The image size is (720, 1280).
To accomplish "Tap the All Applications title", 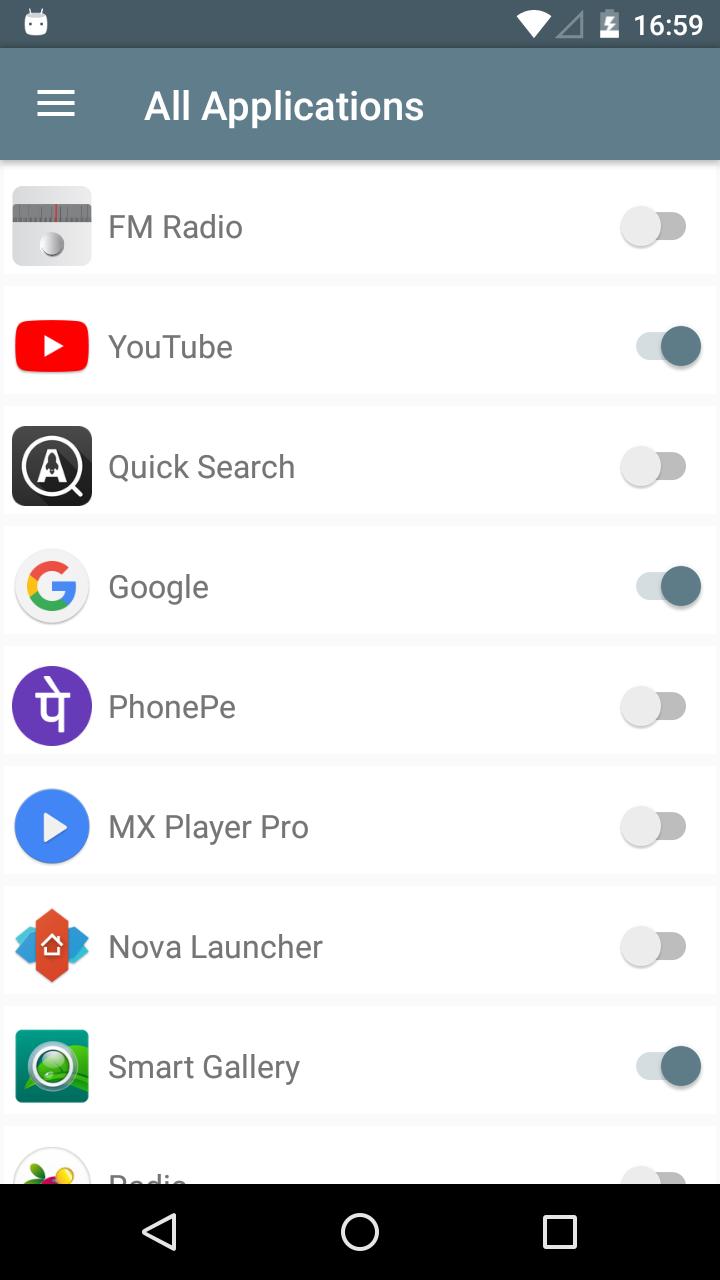I will 284,104.
